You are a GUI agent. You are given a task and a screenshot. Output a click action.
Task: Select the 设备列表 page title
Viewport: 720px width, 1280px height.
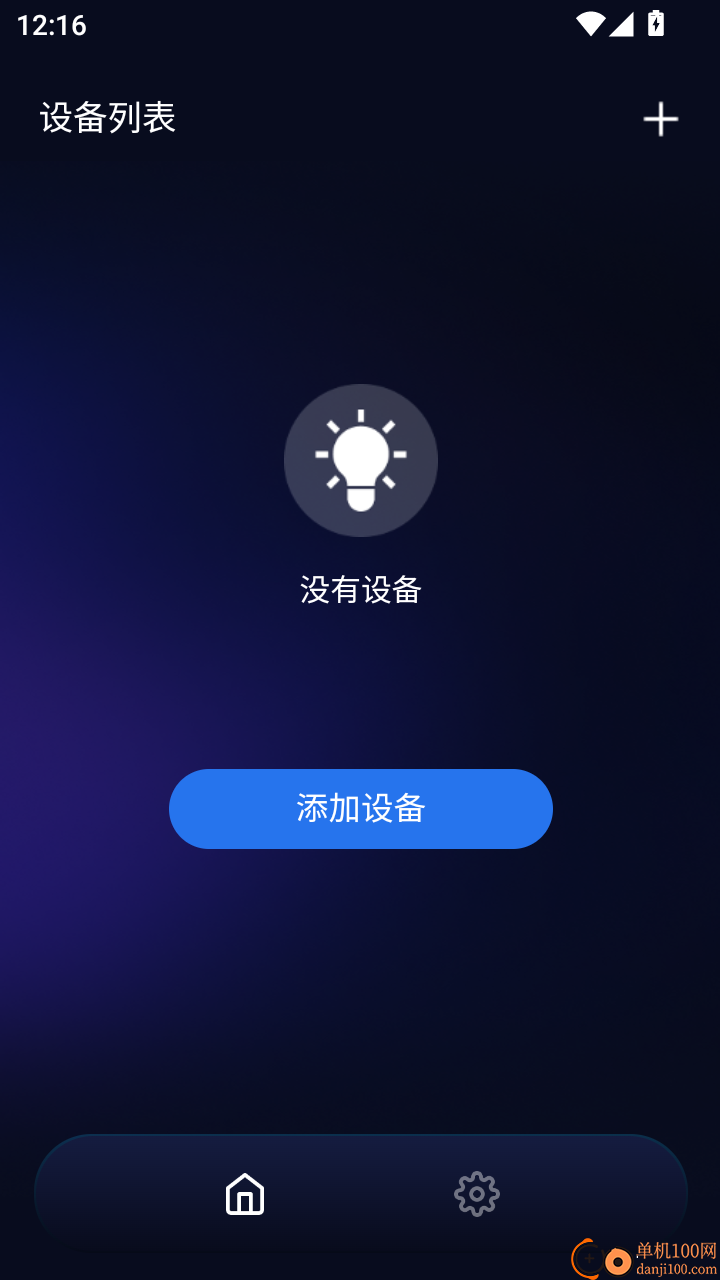pyautogui.click(x=107, y=117)
